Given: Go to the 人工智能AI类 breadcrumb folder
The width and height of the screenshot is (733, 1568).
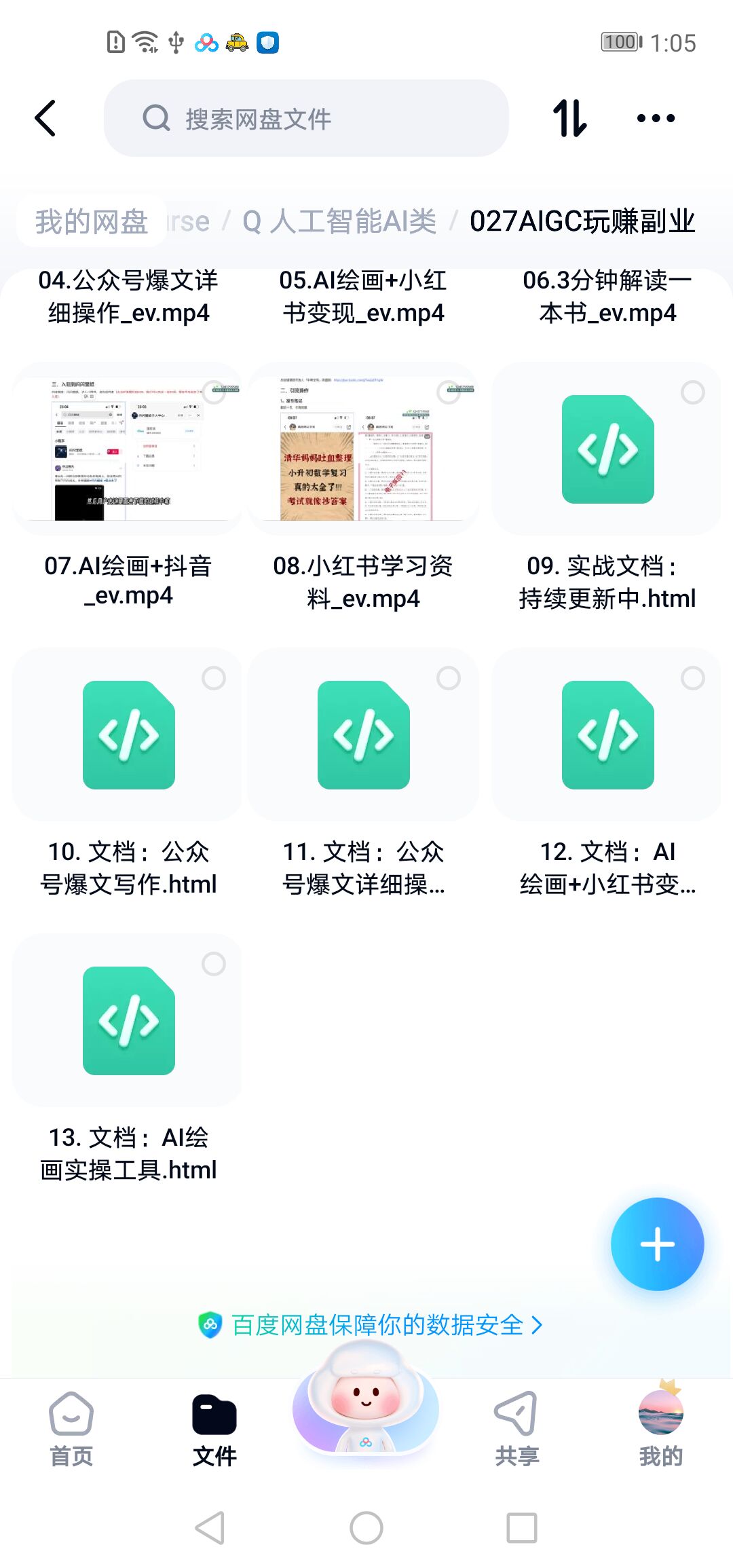Looking at the screenshot, I should coord(339,221).
